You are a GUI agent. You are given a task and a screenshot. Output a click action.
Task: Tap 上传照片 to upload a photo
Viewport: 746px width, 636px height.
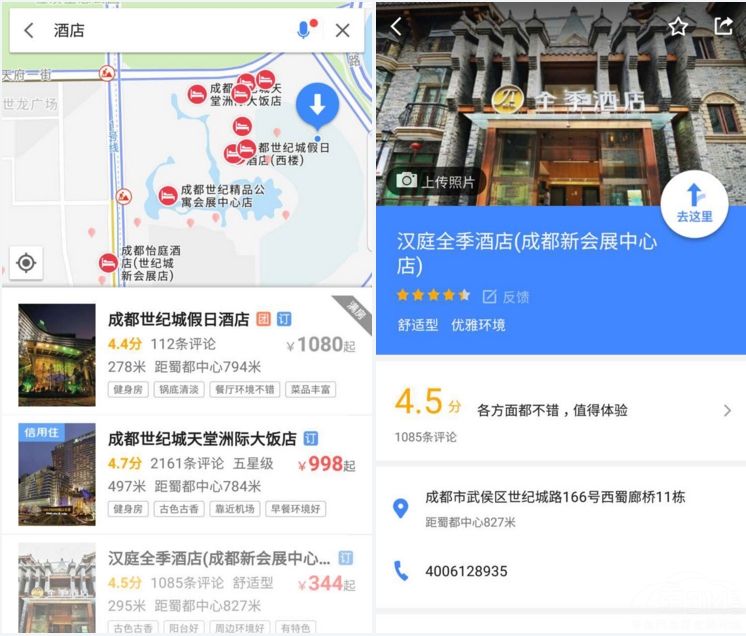tap(435, 181)
